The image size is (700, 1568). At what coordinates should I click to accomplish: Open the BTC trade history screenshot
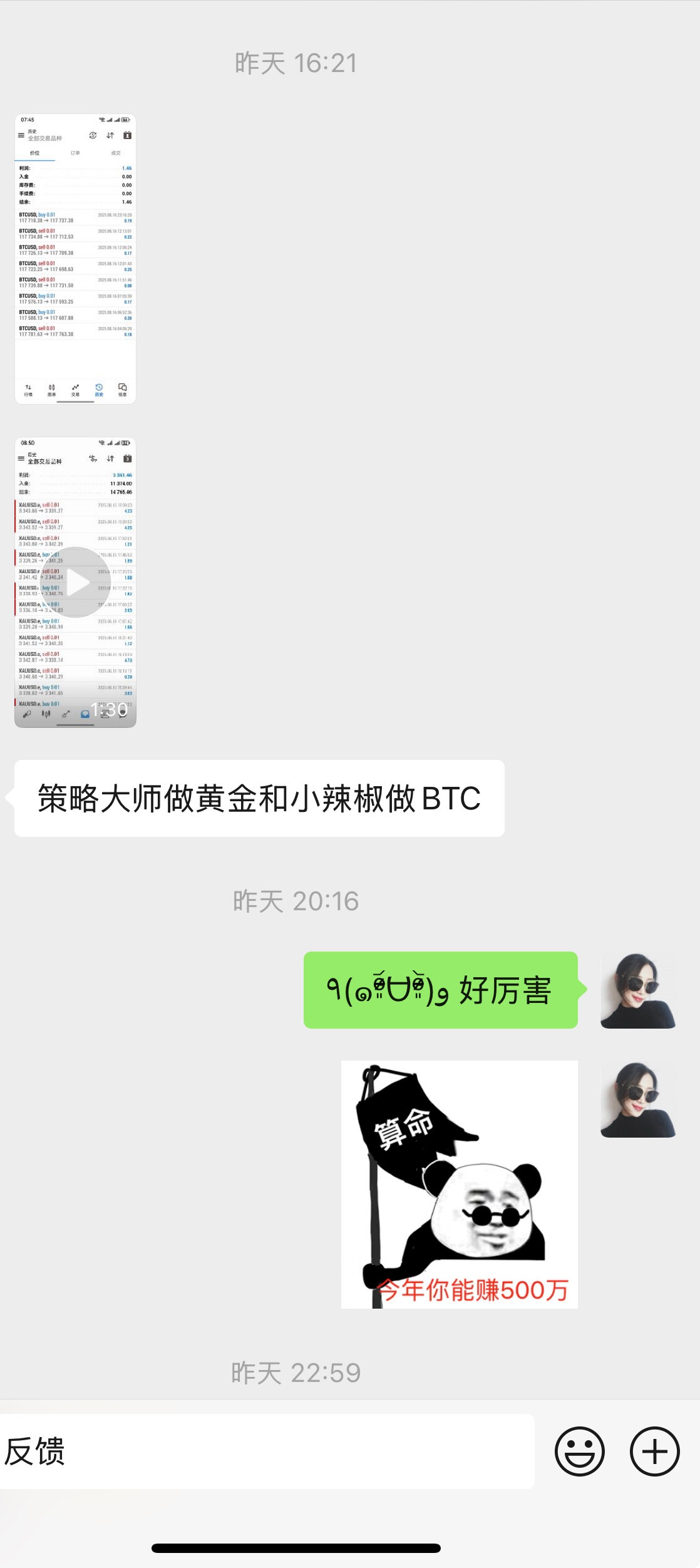pos(75,259)
